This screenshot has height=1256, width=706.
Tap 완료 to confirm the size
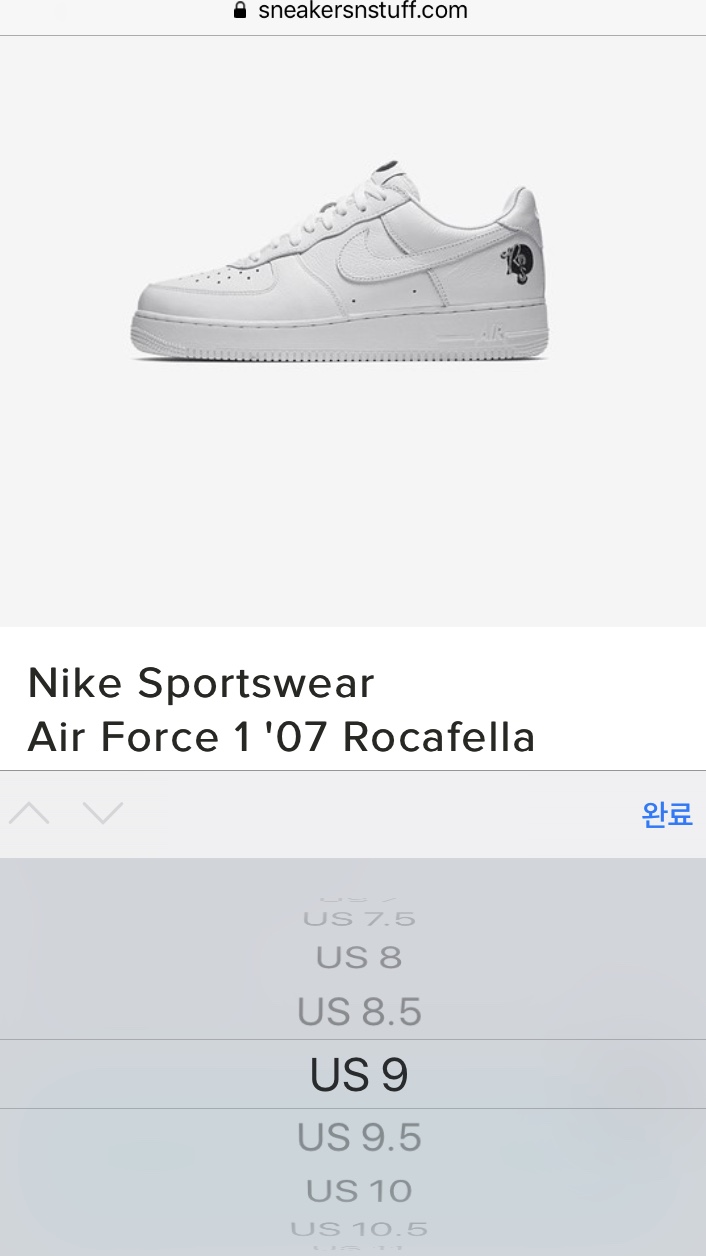click(x=666, y=815)
